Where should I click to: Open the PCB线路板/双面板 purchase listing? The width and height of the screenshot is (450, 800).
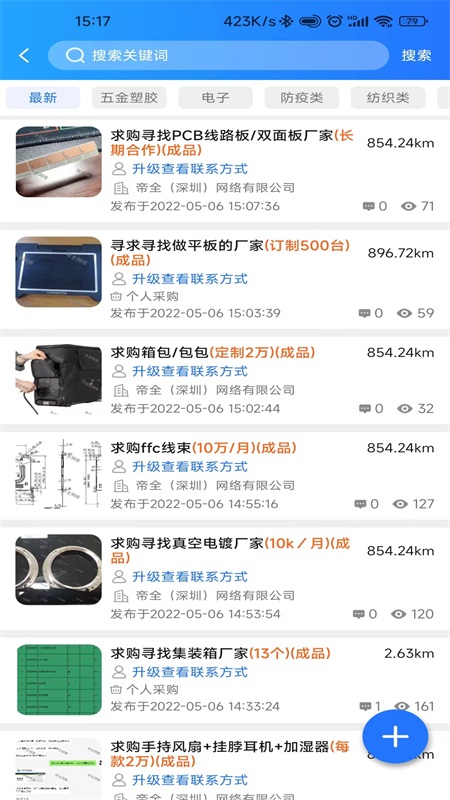(x=225, y=170)
